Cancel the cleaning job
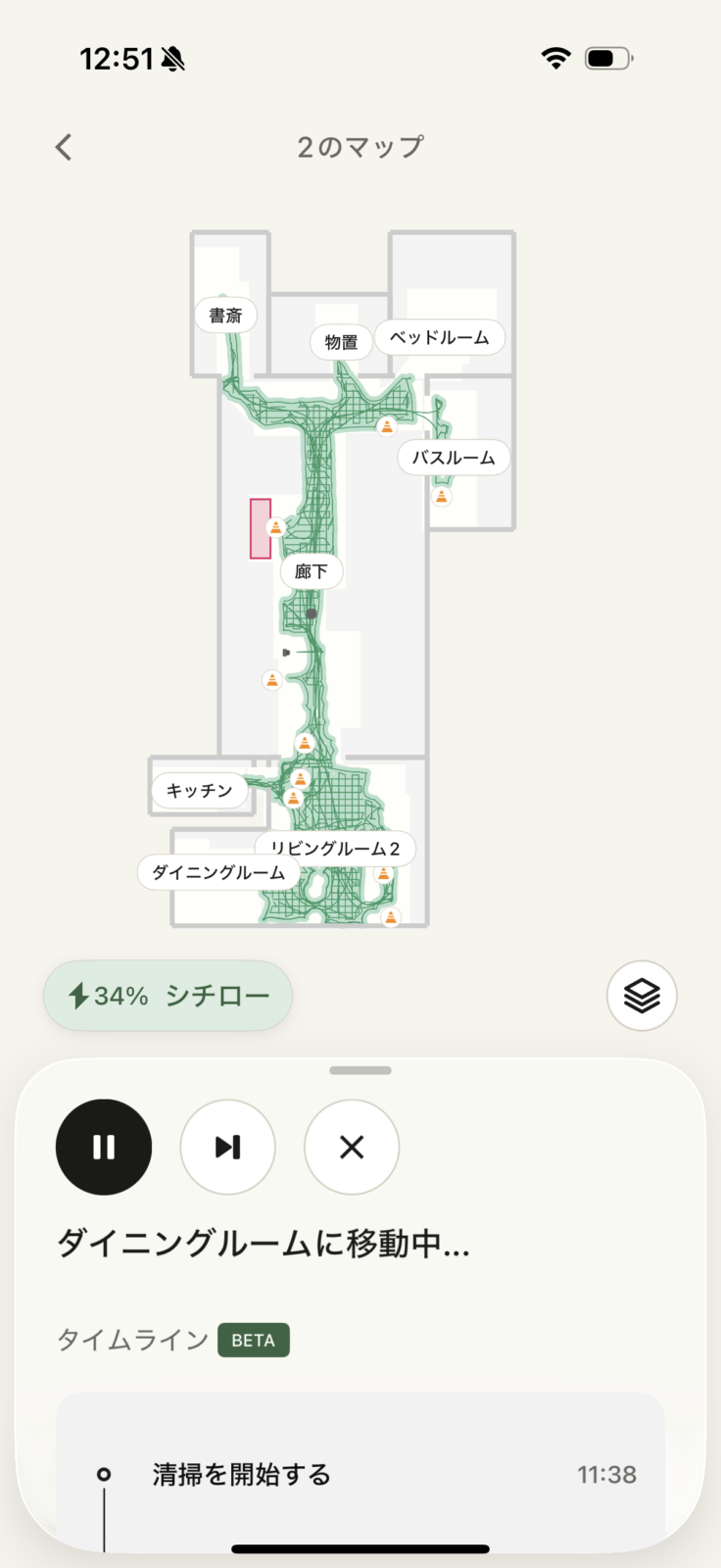721x1568 pixels. (352, 1147)
